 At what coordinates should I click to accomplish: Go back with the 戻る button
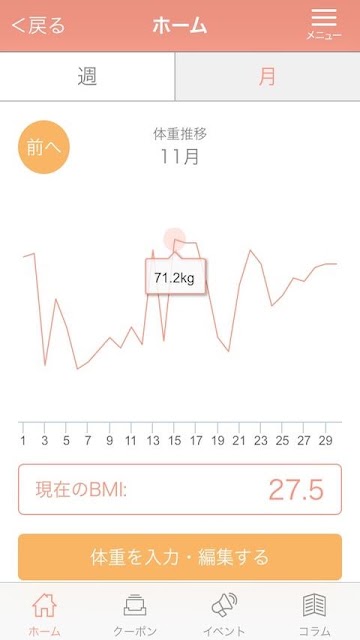coord(38,26)
